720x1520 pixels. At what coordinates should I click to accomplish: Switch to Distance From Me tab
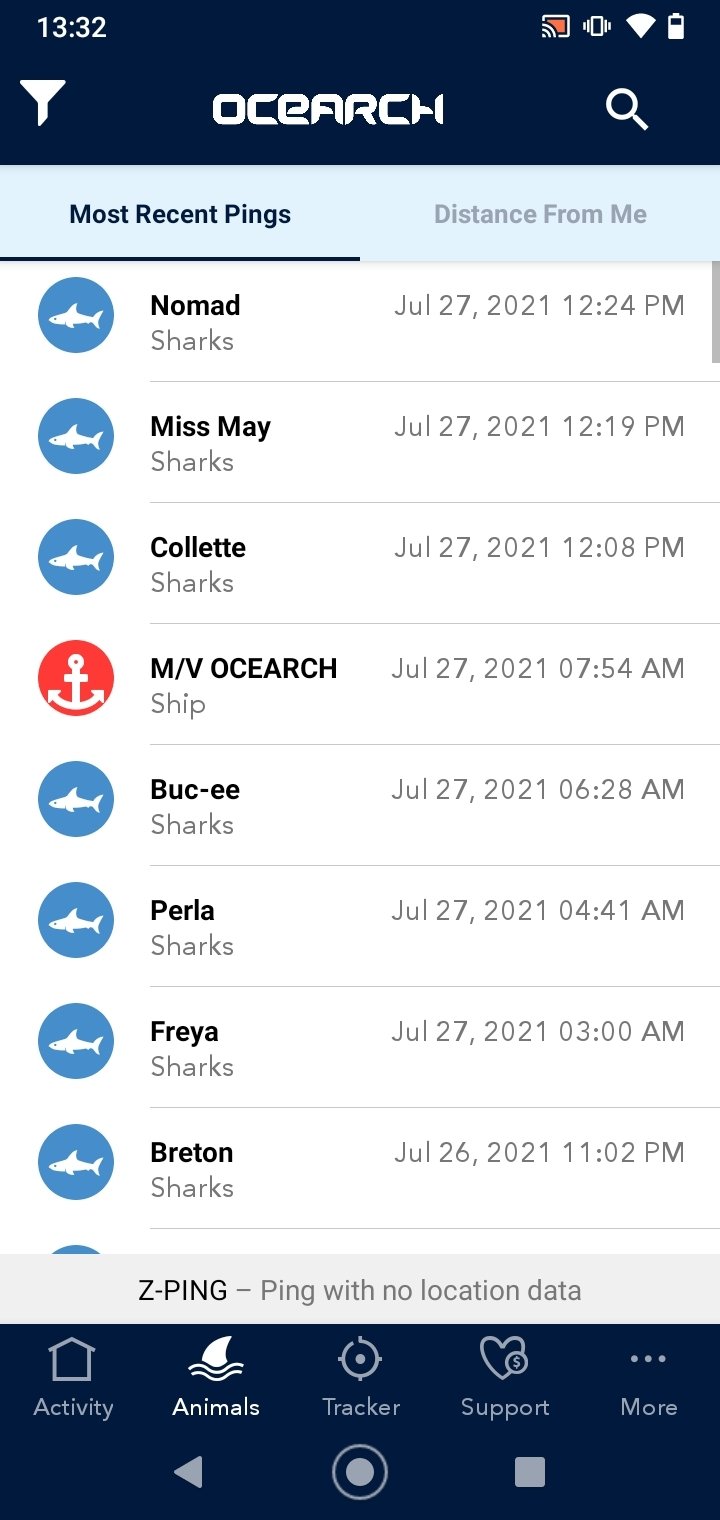coord(540,214)
